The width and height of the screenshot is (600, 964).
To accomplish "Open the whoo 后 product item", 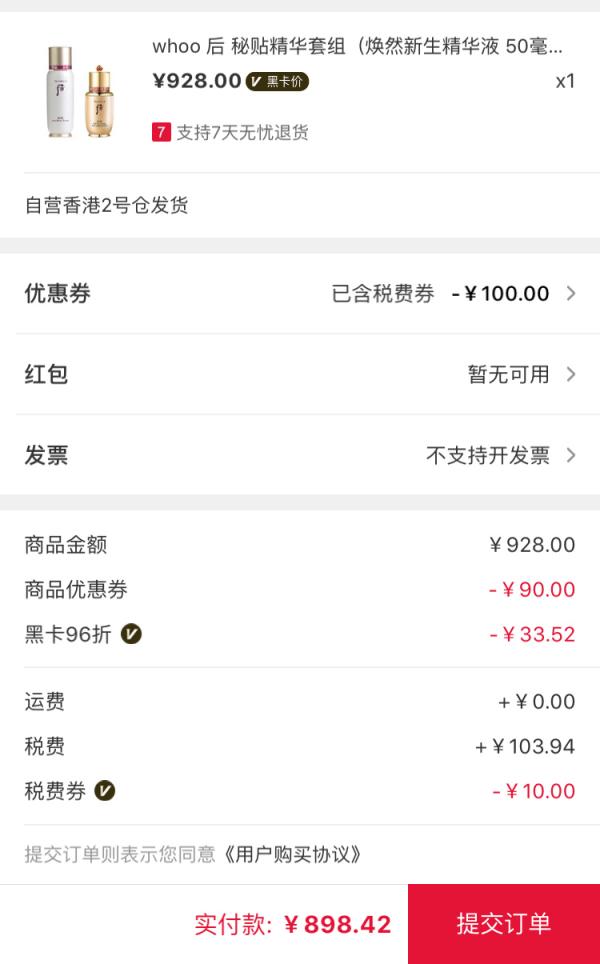I will (300, 92).
